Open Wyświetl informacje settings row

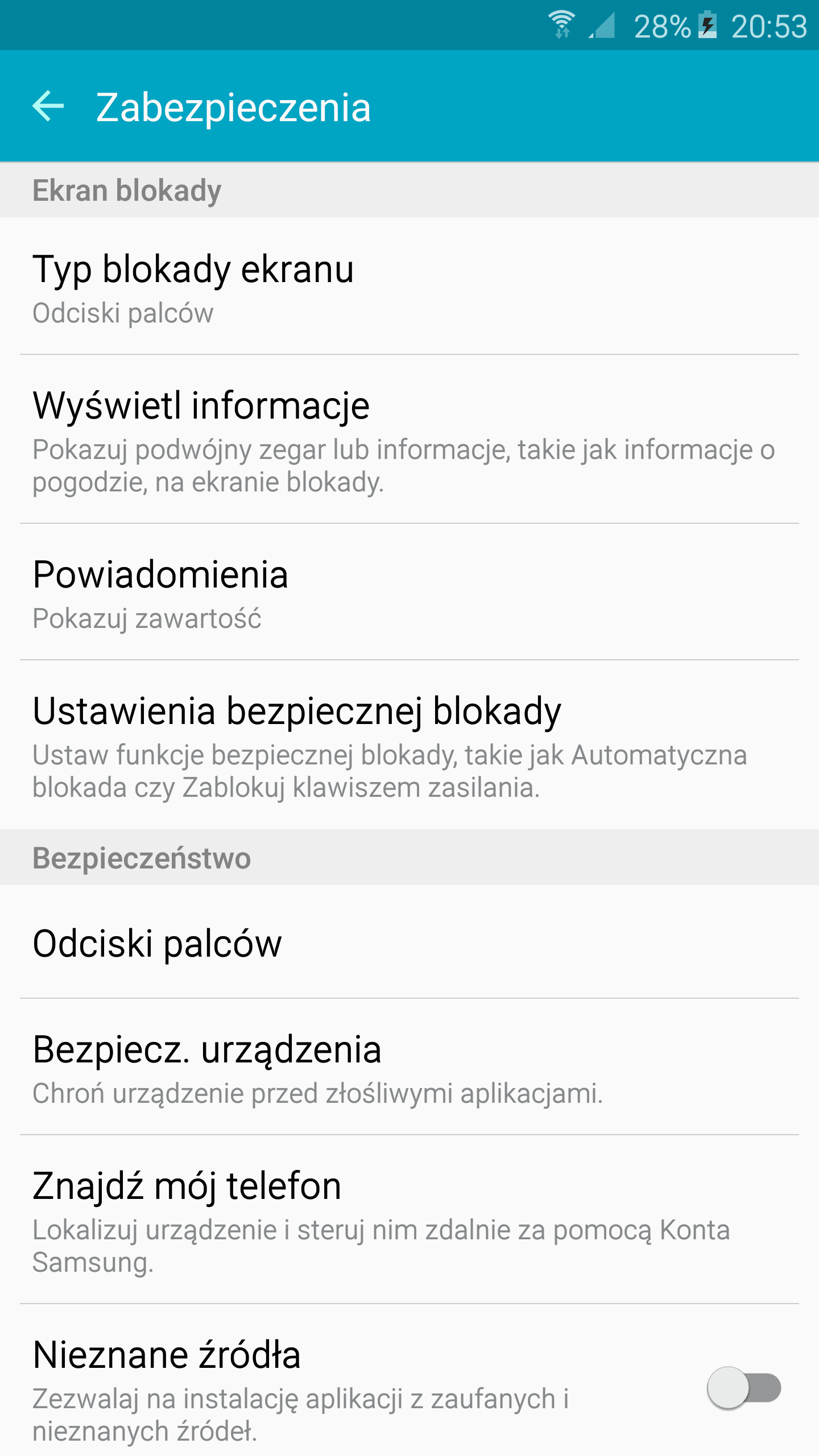(409, 439)
